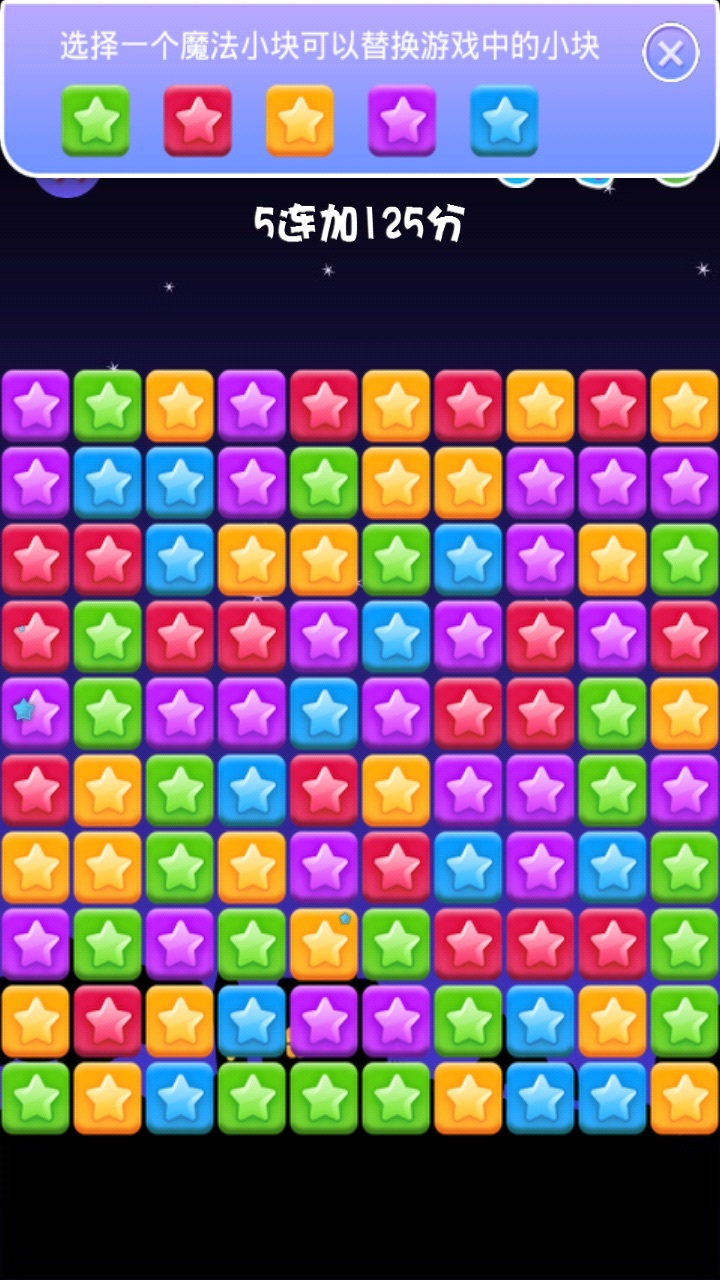Choose the red magic block
Image resolution: width=720 pixels, height=1280 pixels.
[198, 120]
